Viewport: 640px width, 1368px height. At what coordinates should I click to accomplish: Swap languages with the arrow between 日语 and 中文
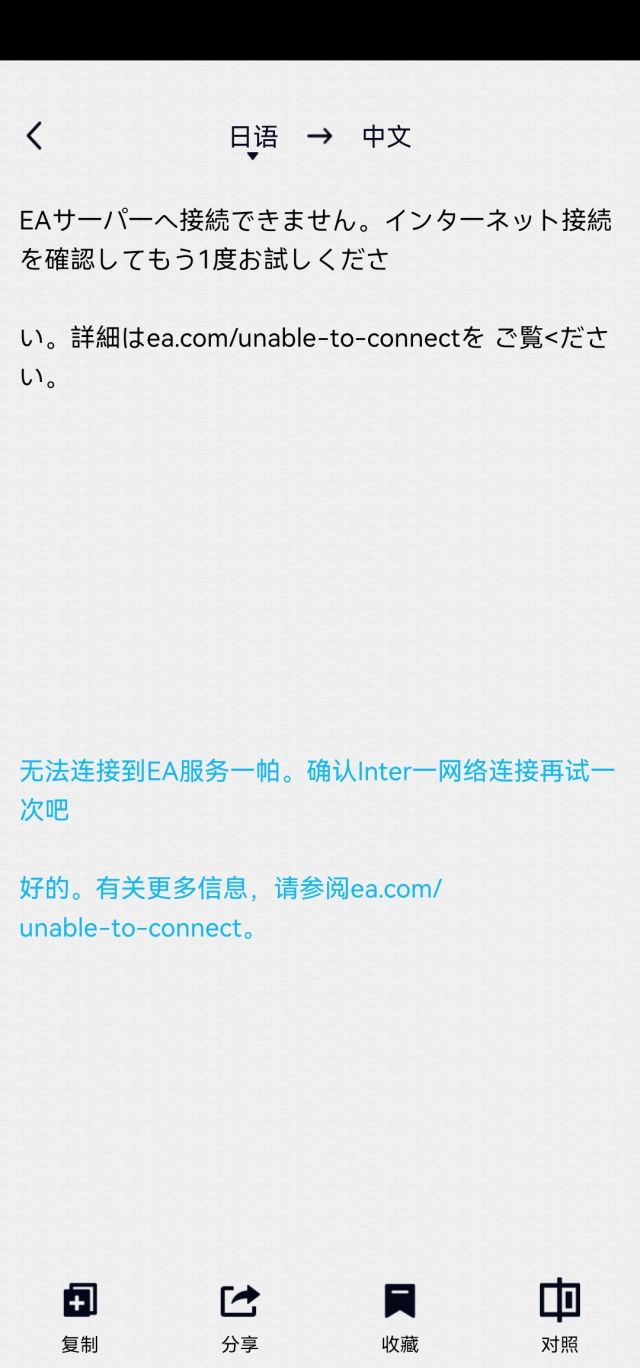(x=319, y=136)
